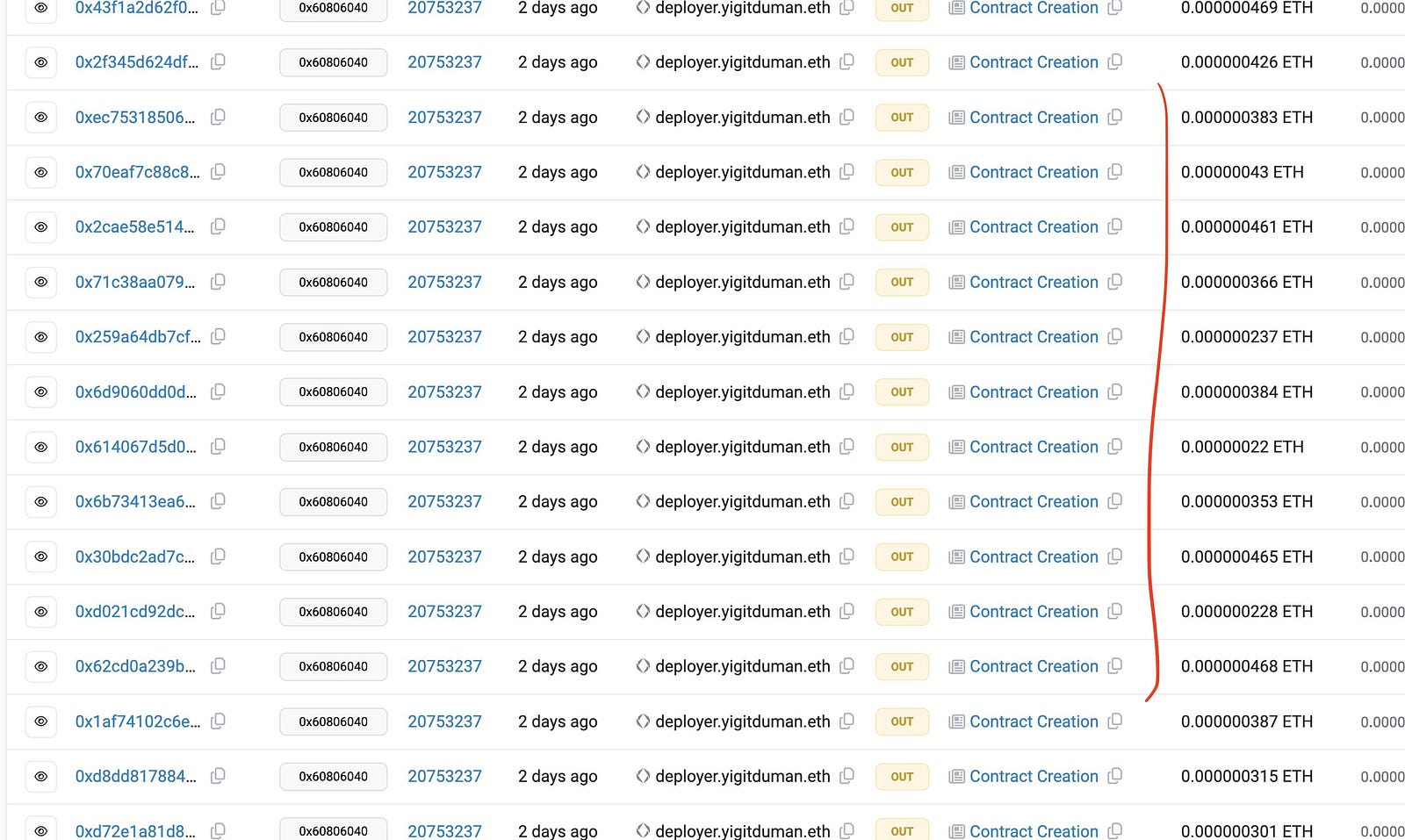Open transaction 0x2cae58e514… link
This screenshot has width=1405, height=840.
pos(134,227)
